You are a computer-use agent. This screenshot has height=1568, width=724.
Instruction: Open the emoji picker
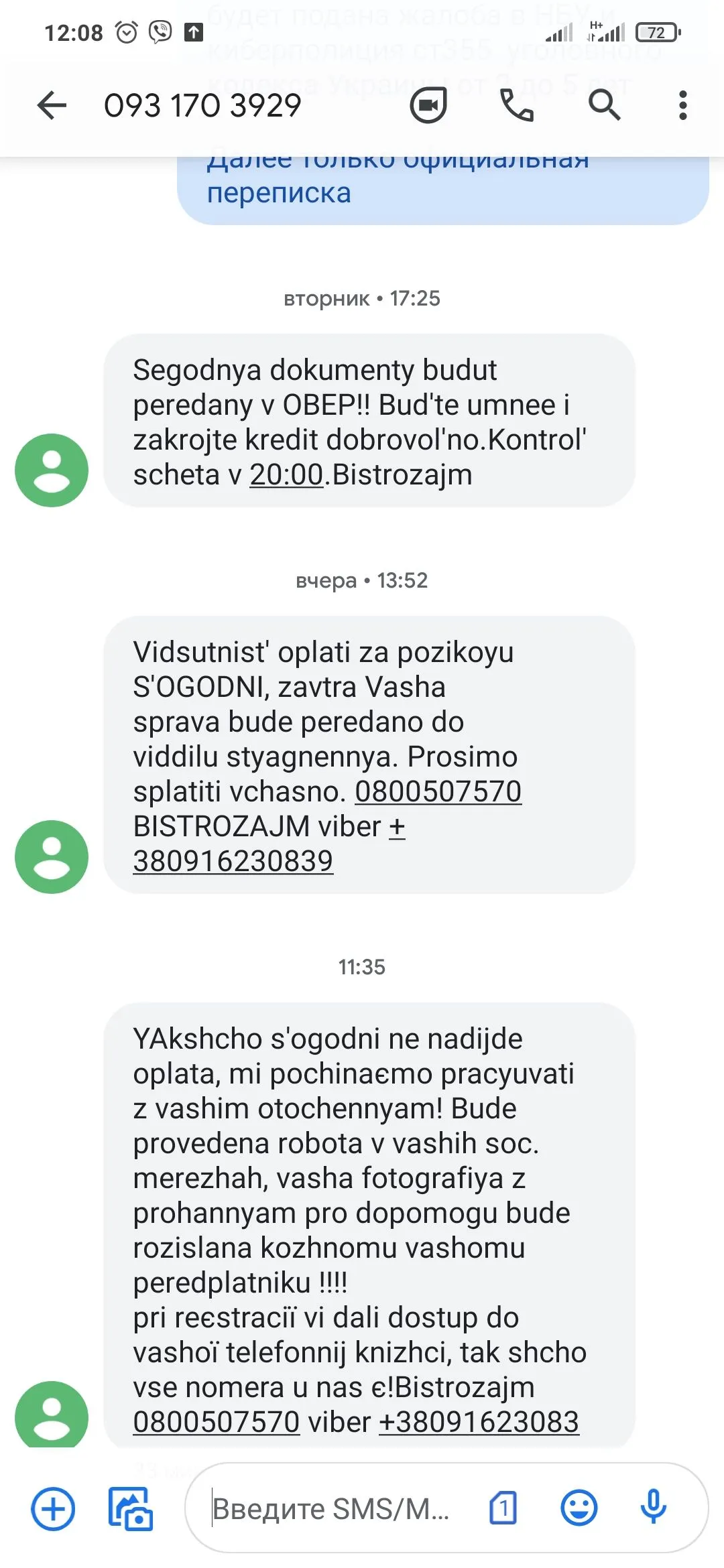pos(579,1509)
